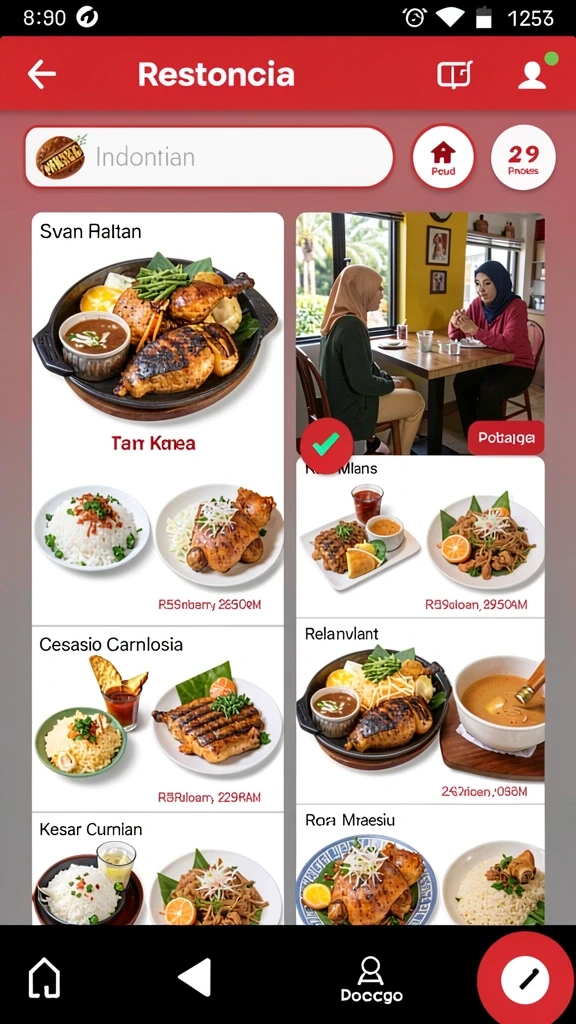This screenshot has width=576, height=1024.
Task: Open the Cesasio Carnlosia card
Action: [157, 719]
